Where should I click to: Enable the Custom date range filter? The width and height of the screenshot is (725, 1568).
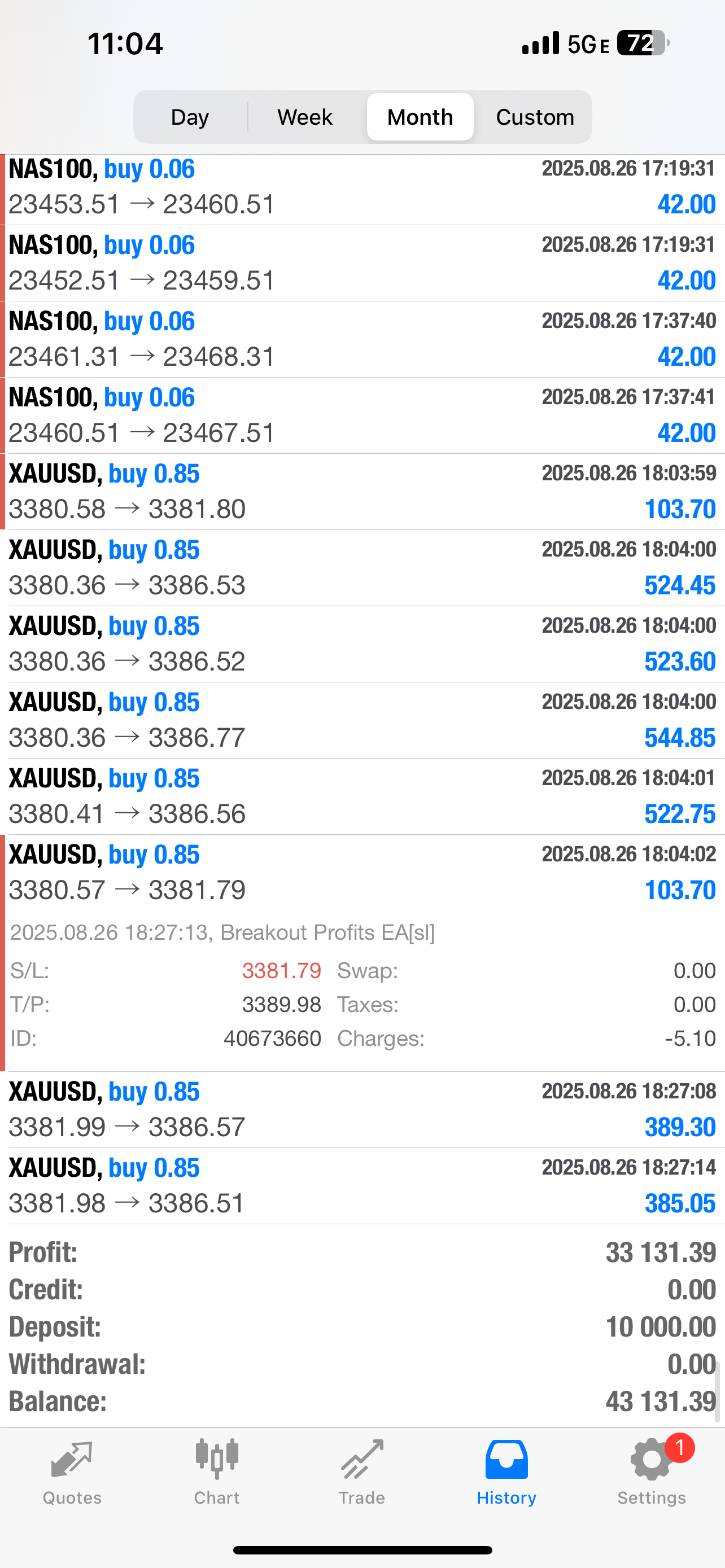click(535, 116)
